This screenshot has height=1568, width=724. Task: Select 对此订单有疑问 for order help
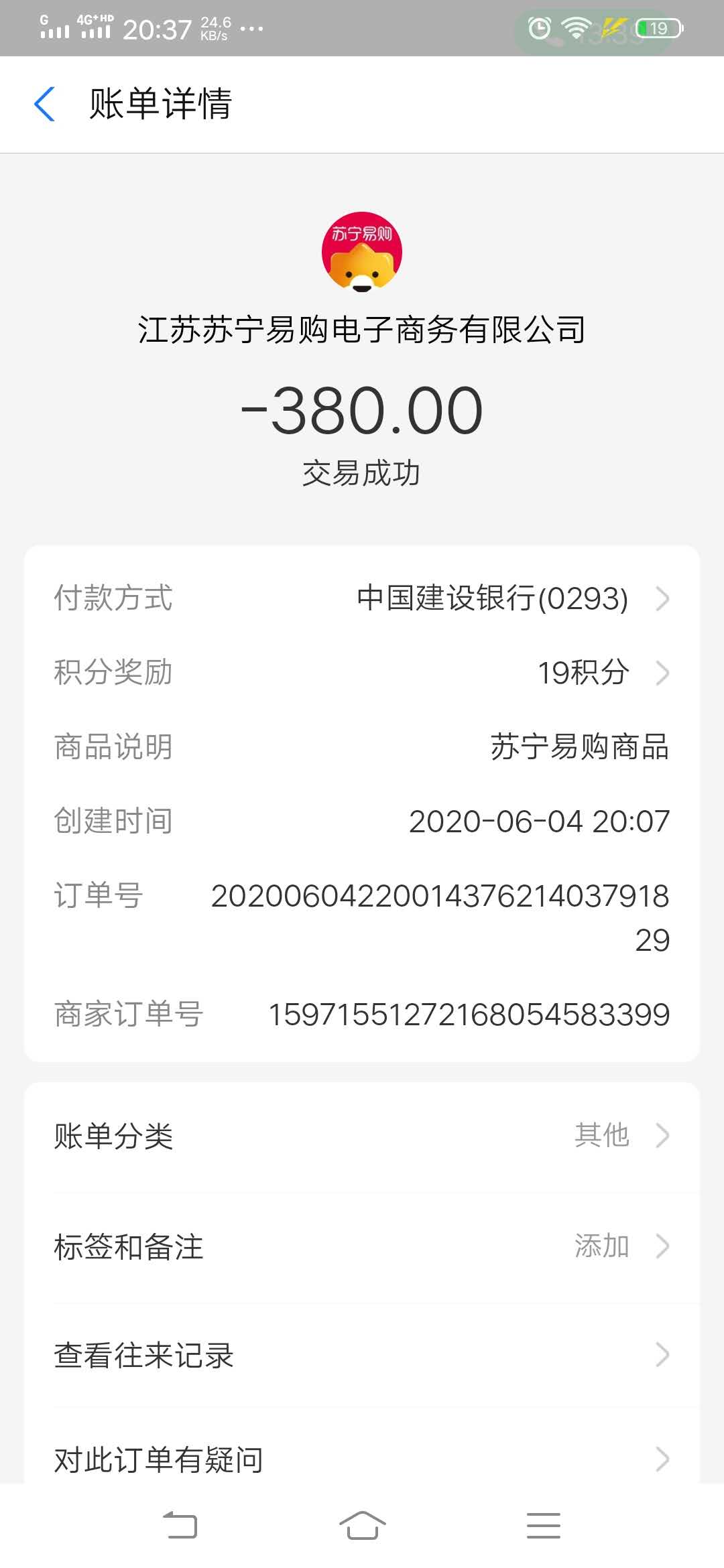coord(362,1459)
